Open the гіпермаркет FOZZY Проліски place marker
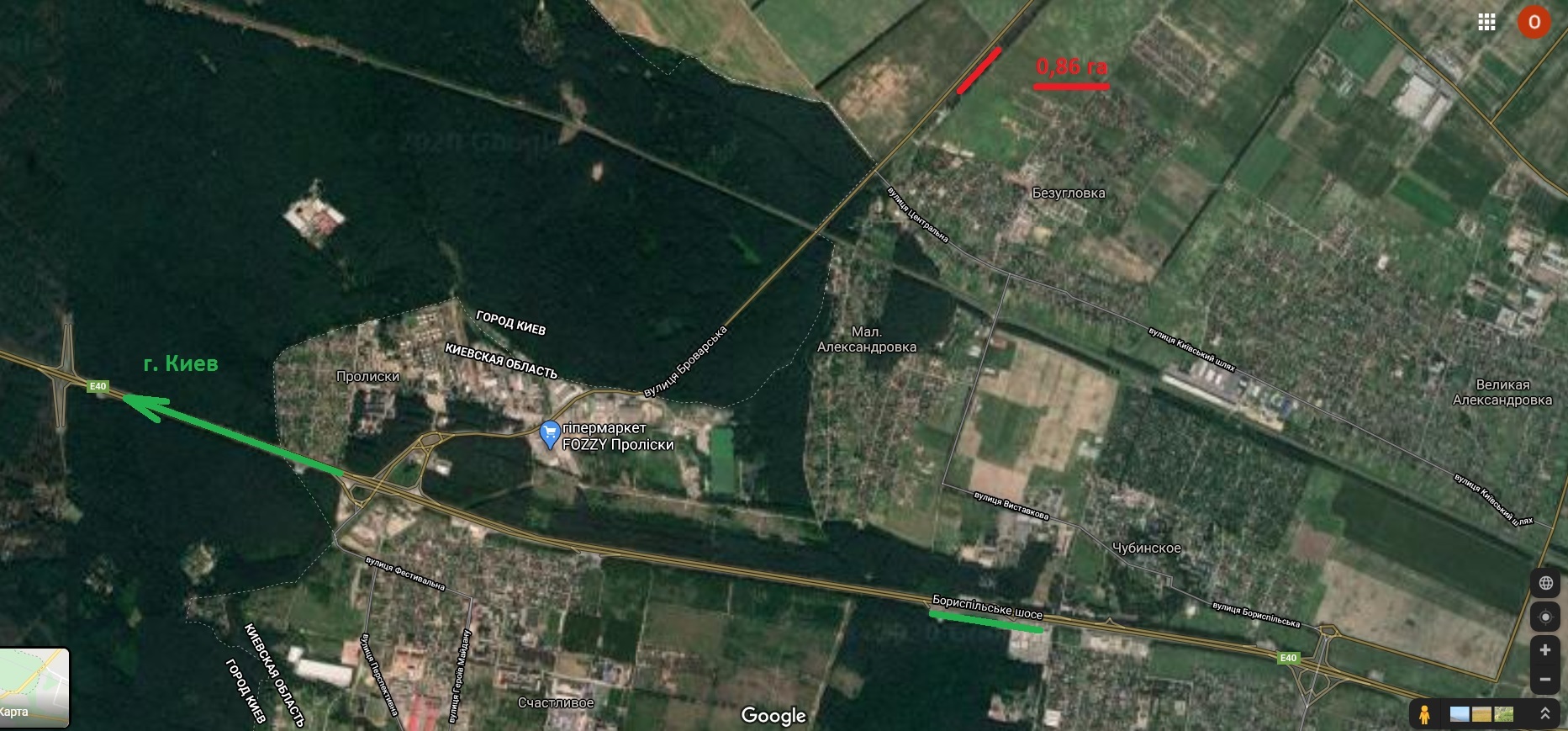 549,434
